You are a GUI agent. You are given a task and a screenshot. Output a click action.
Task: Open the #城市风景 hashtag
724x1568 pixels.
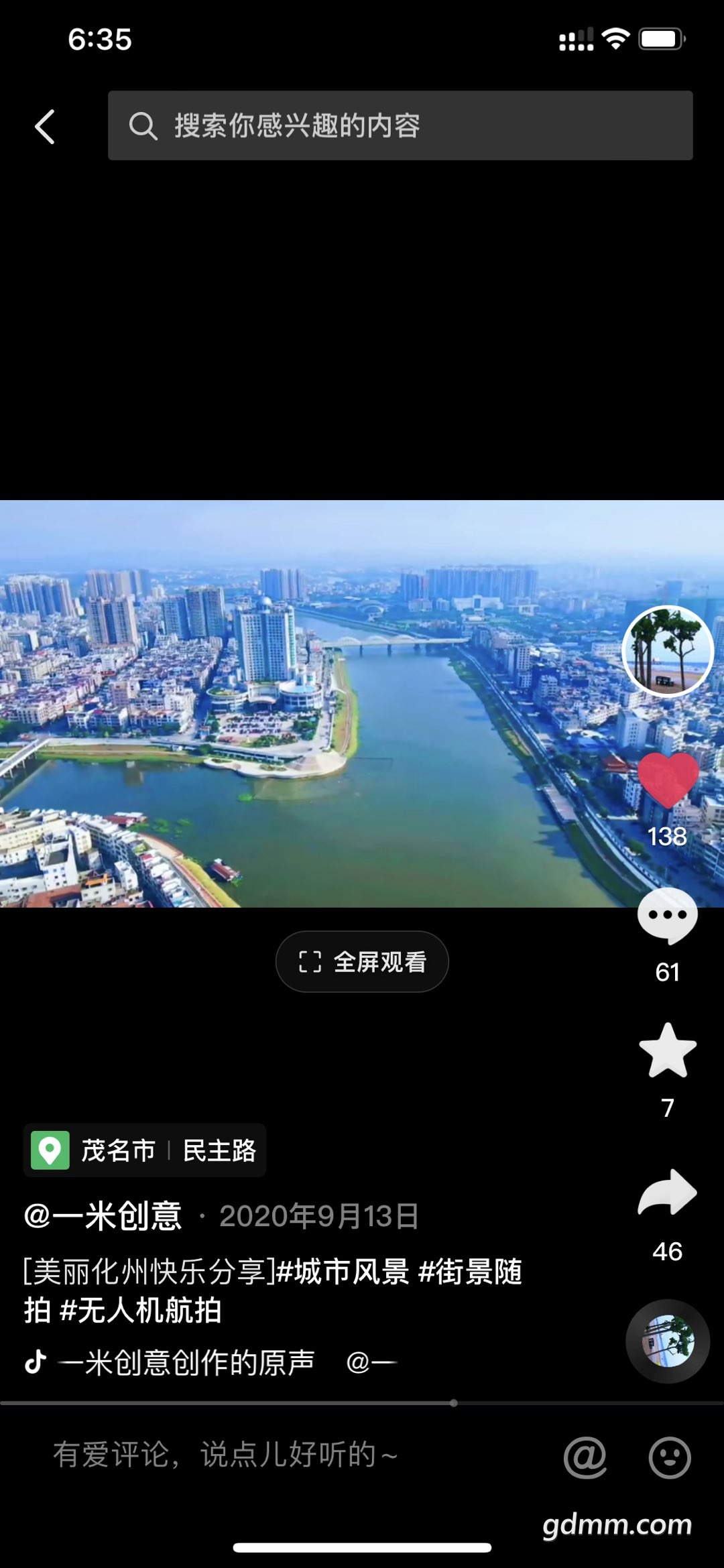[343, 1271]
